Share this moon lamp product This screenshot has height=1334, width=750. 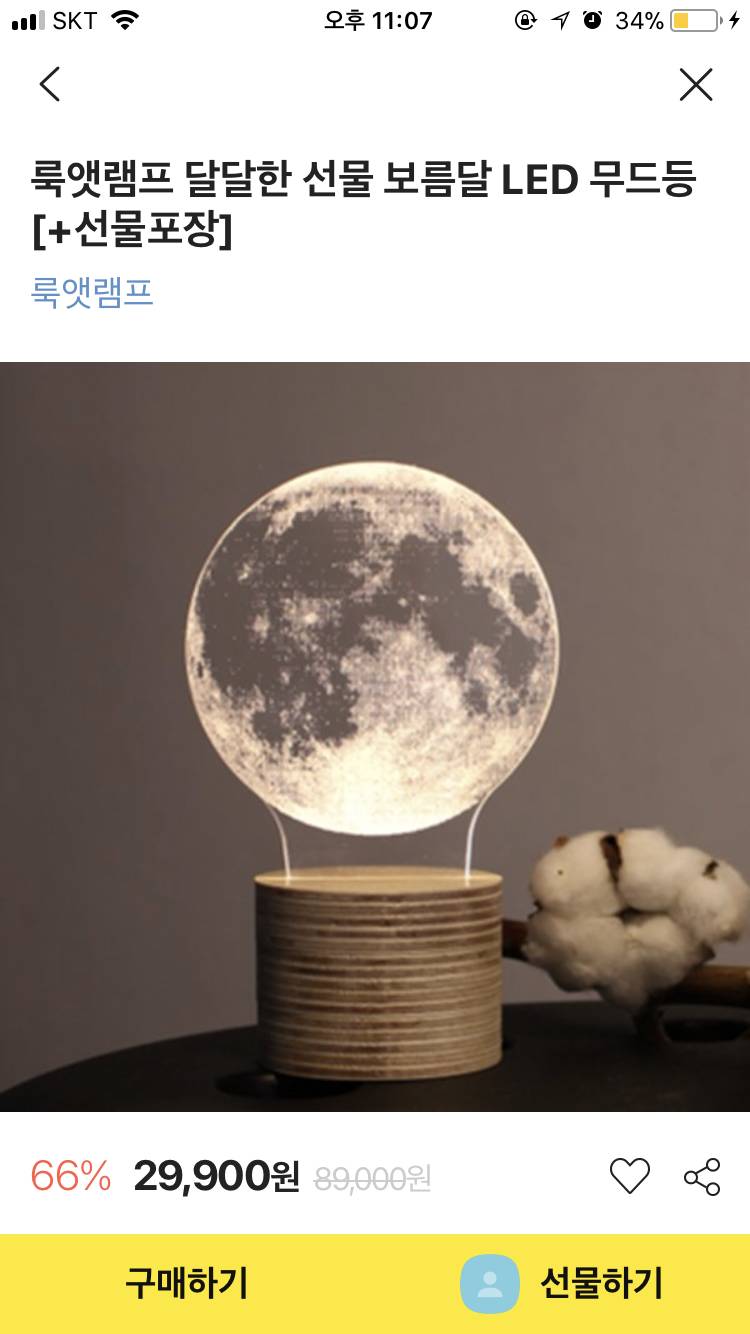click(702, 1176)
